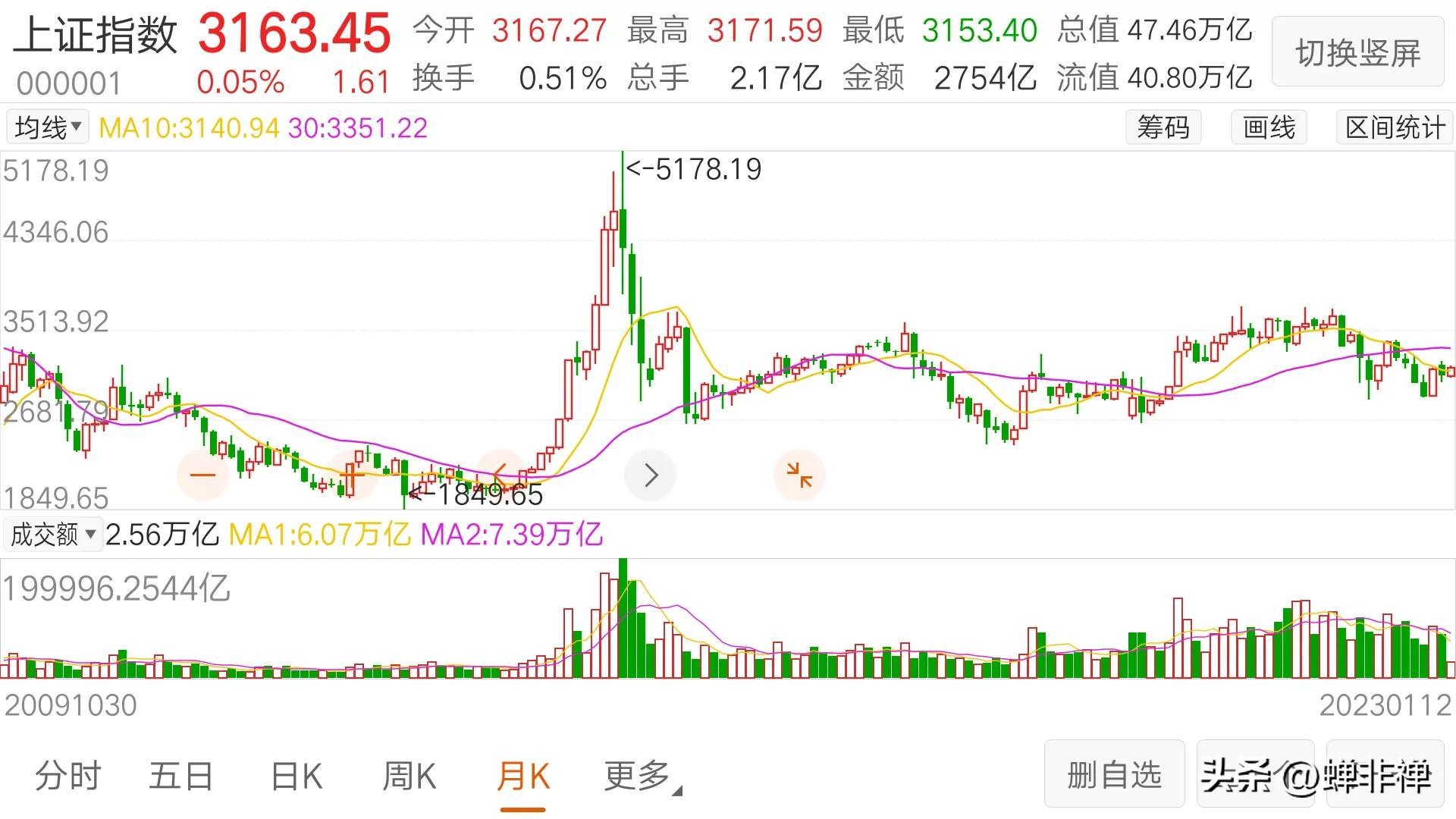Select the 画线 drawing tool
Image resolution: width=1456 pixels, height=819 pixels.
click(1269, 127)
